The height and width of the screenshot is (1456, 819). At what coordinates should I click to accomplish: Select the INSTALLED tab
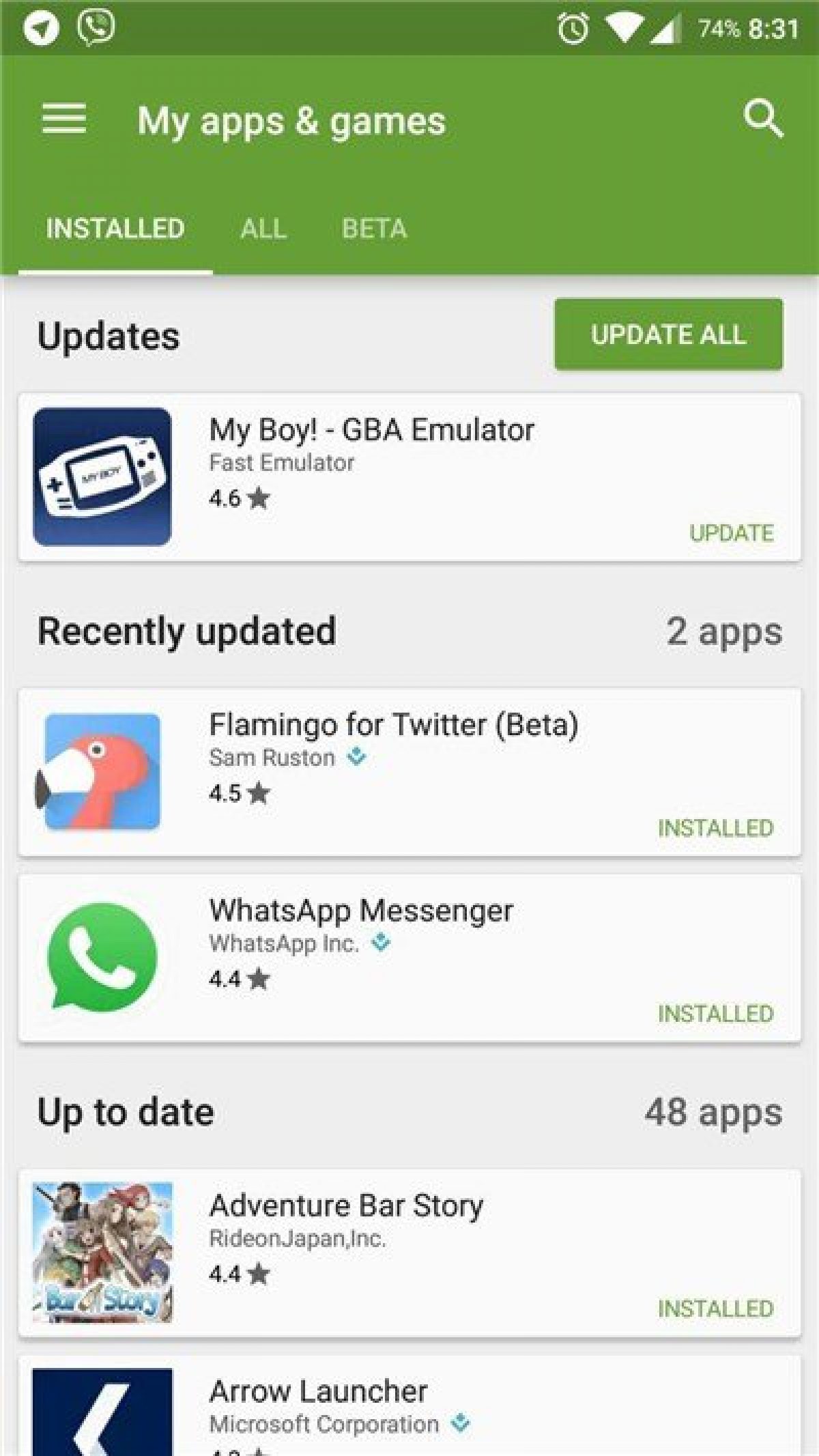click(115, 229)
